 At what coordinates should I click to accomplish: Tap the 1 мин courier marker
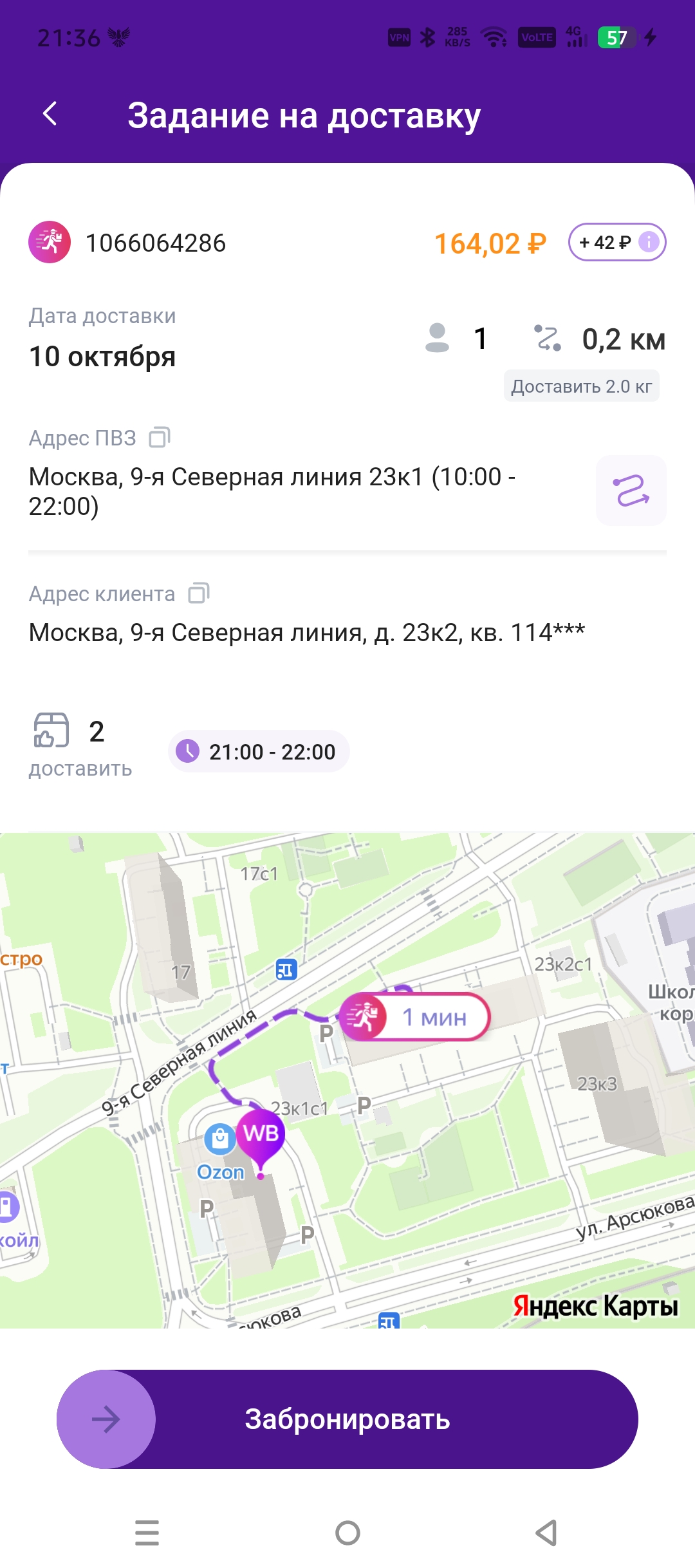(x=415, y=1017)
